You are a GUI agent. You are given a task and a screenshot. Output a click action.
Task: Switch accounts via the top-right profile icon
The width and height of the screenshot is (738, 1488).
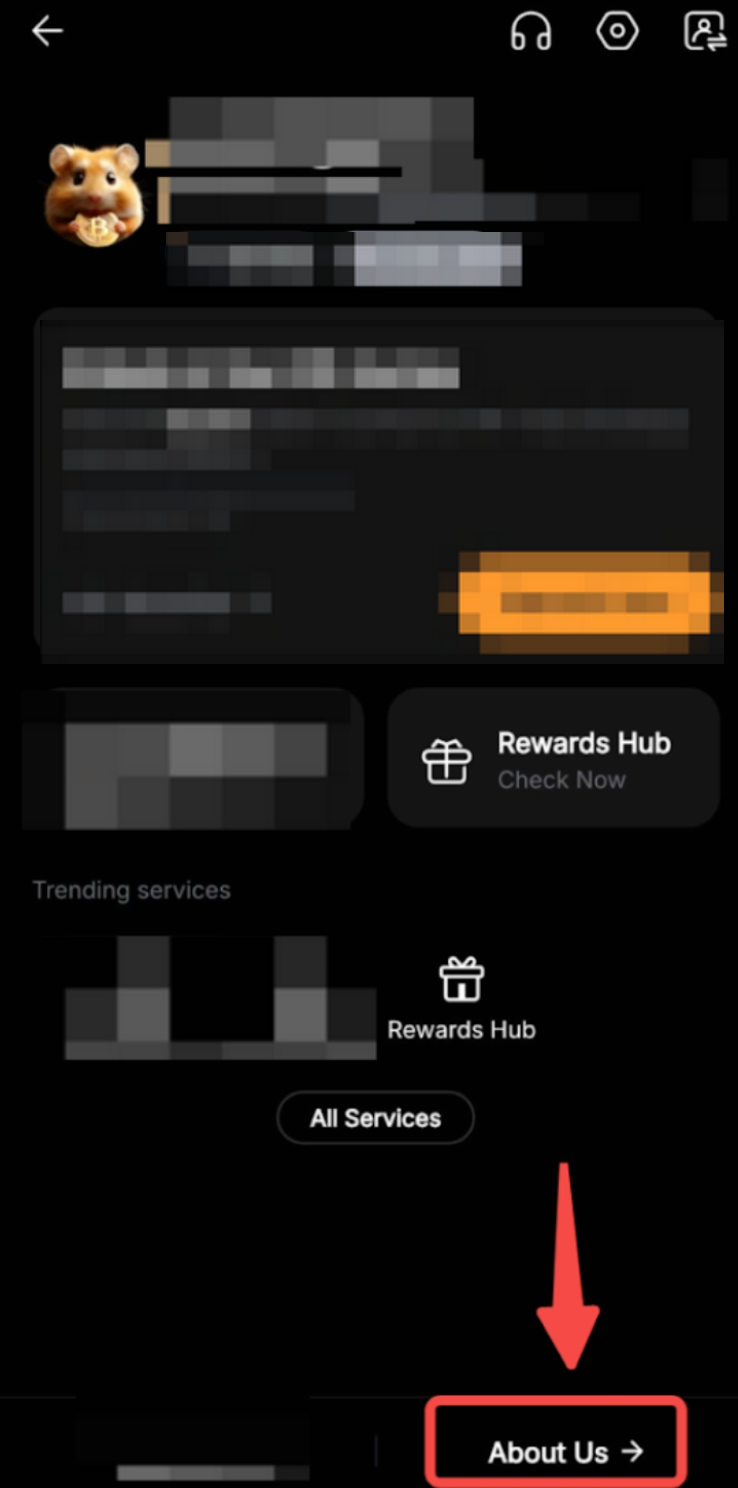[704, 32]
